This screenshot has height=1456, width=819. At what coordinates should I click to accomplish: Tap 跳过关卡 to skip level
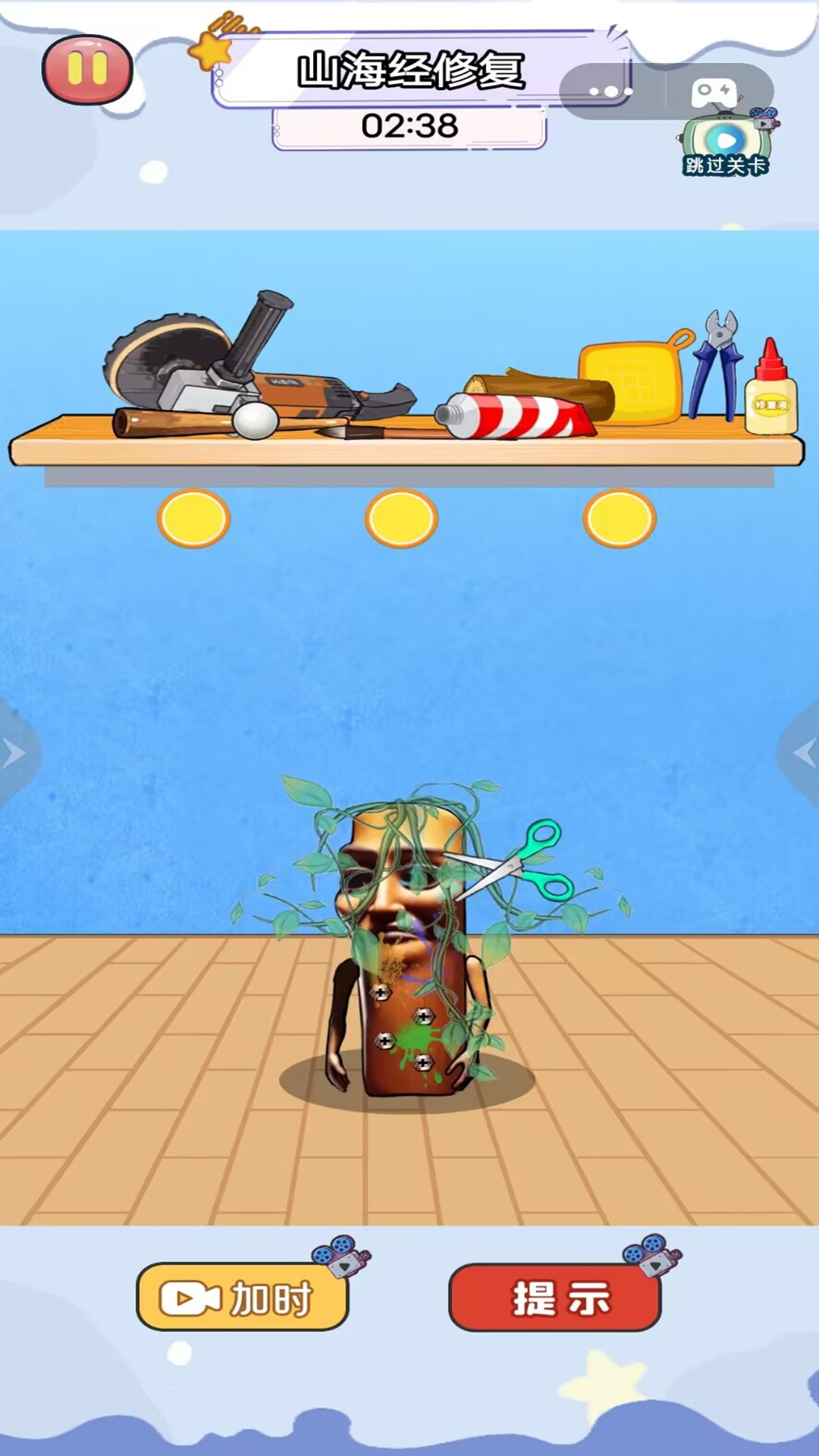[726, 145]
